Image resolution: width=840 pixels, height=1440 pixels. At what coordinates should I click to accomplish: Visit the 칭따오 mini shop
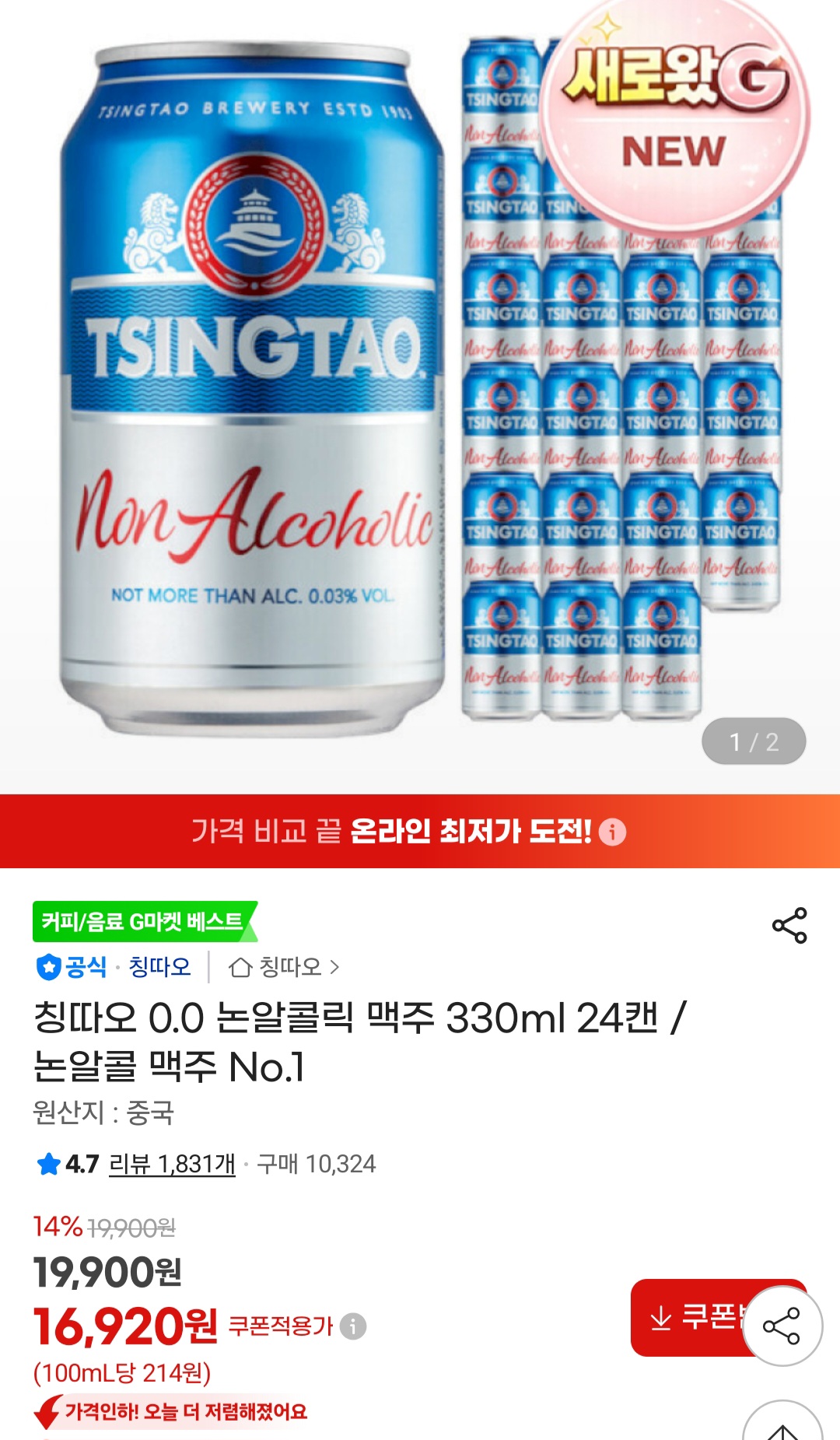[x=284, y=967]
